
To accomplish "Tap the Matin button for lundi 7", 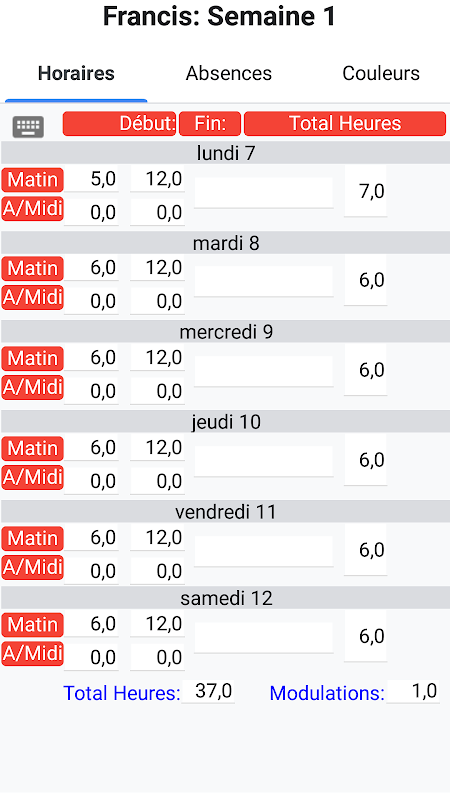I will coord(33,180).
